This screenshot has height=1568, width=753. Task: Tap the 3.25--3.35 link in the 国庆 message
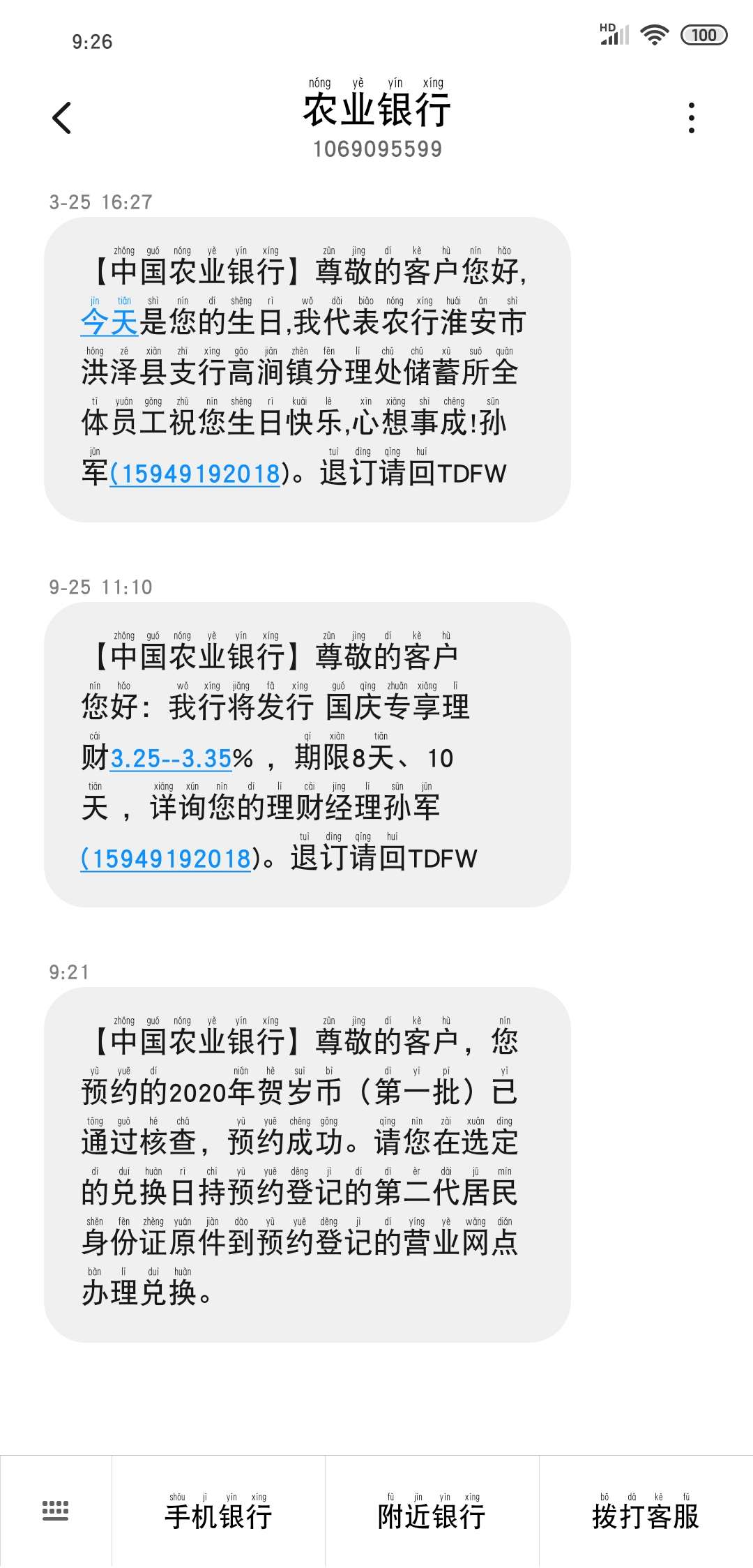172,758
